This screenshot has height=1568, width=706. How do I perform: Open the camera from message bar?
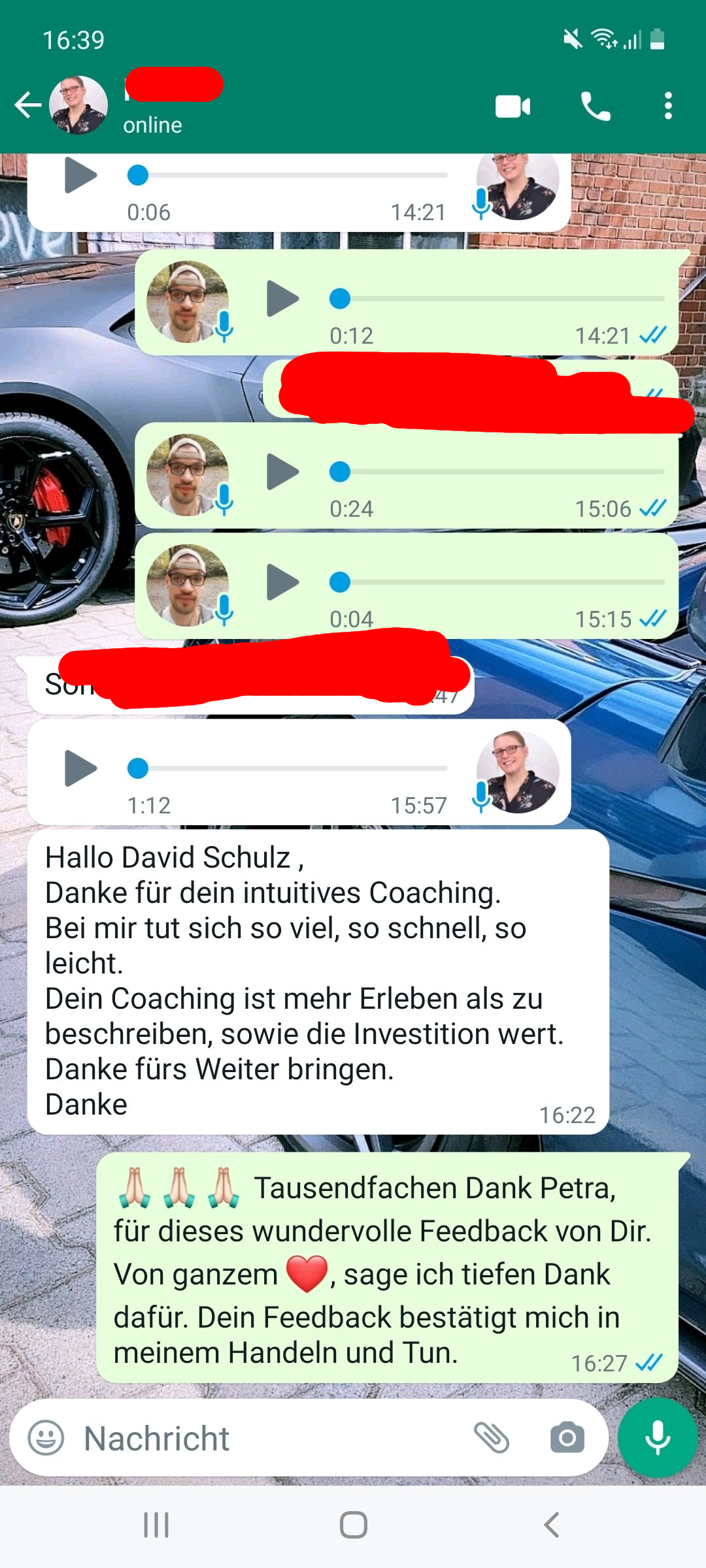pyautogui.click(x=567, y=1438)
